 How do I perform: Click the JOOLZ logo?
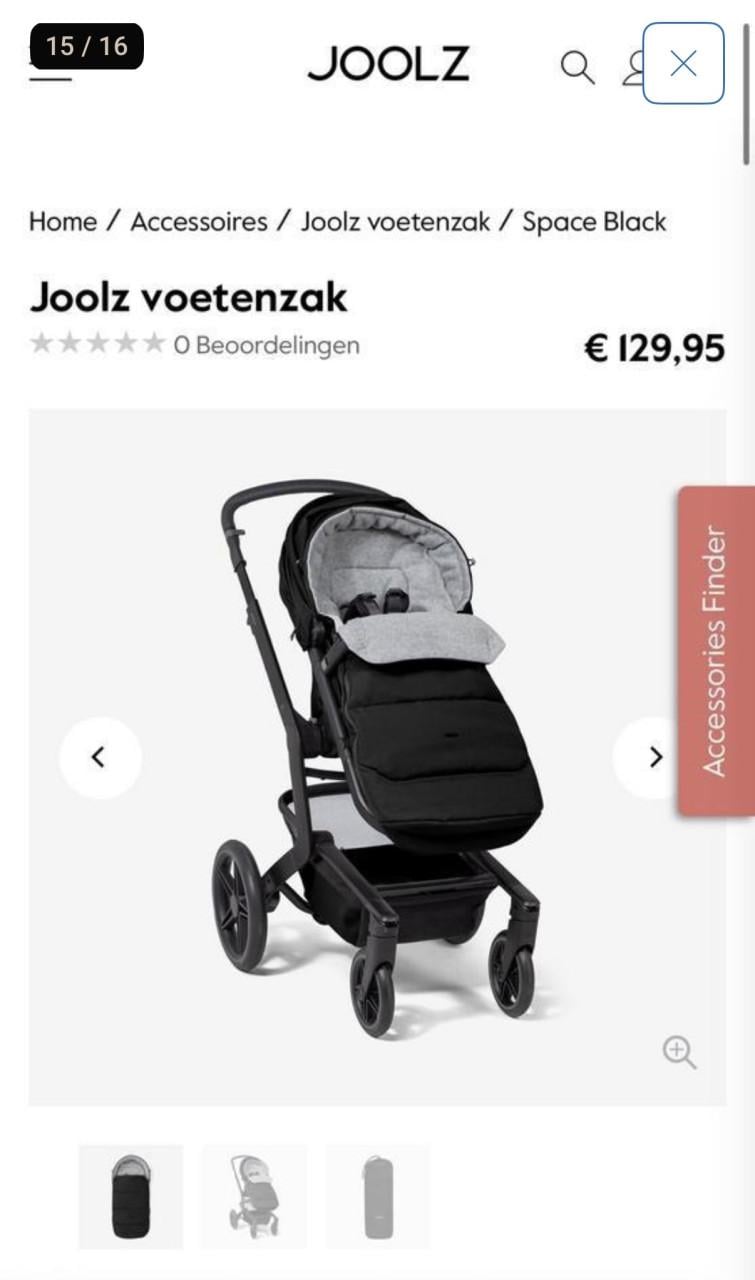coord(392,64)
